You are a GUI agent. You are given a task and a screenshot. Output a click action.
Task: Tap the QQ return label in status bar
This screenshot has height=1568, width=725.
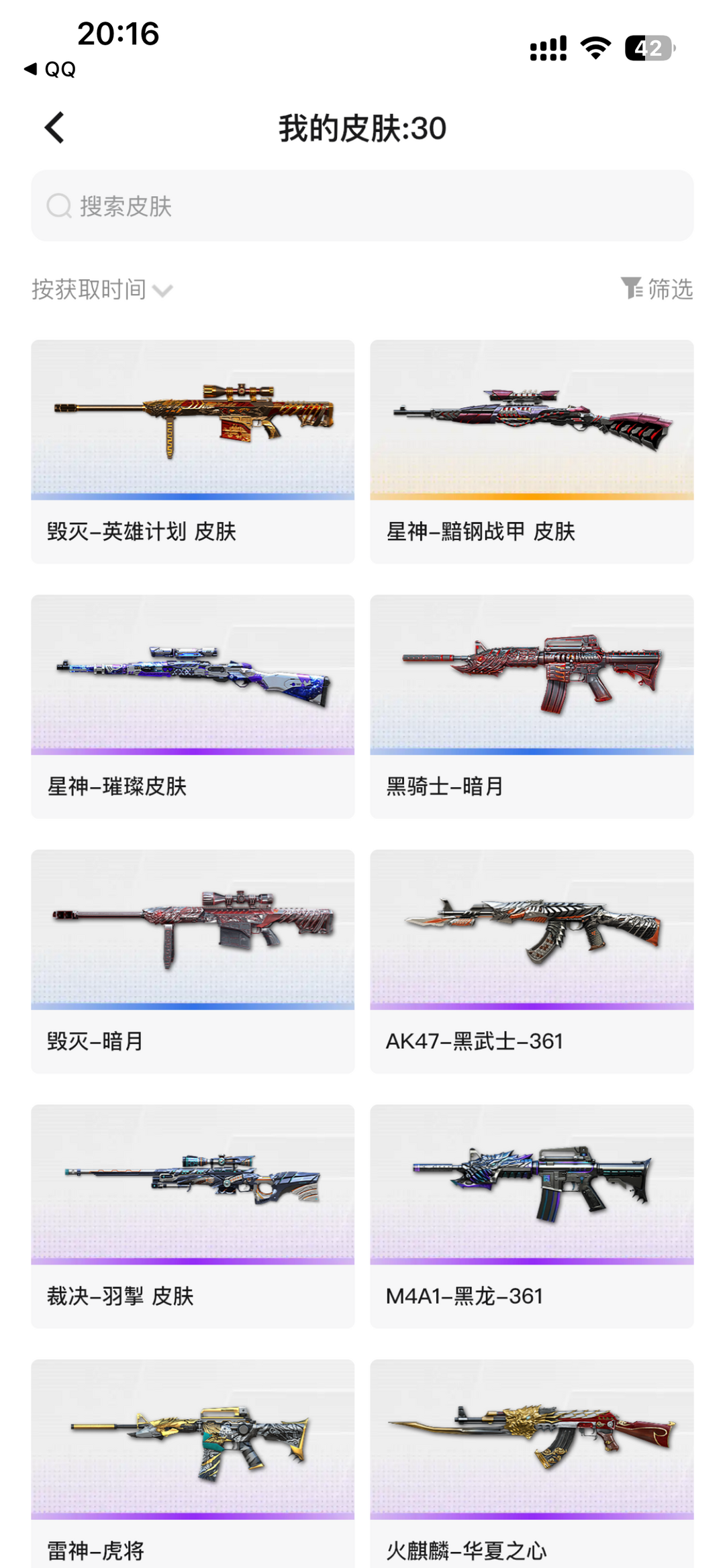pyautogui.click(x=49, y=69)
